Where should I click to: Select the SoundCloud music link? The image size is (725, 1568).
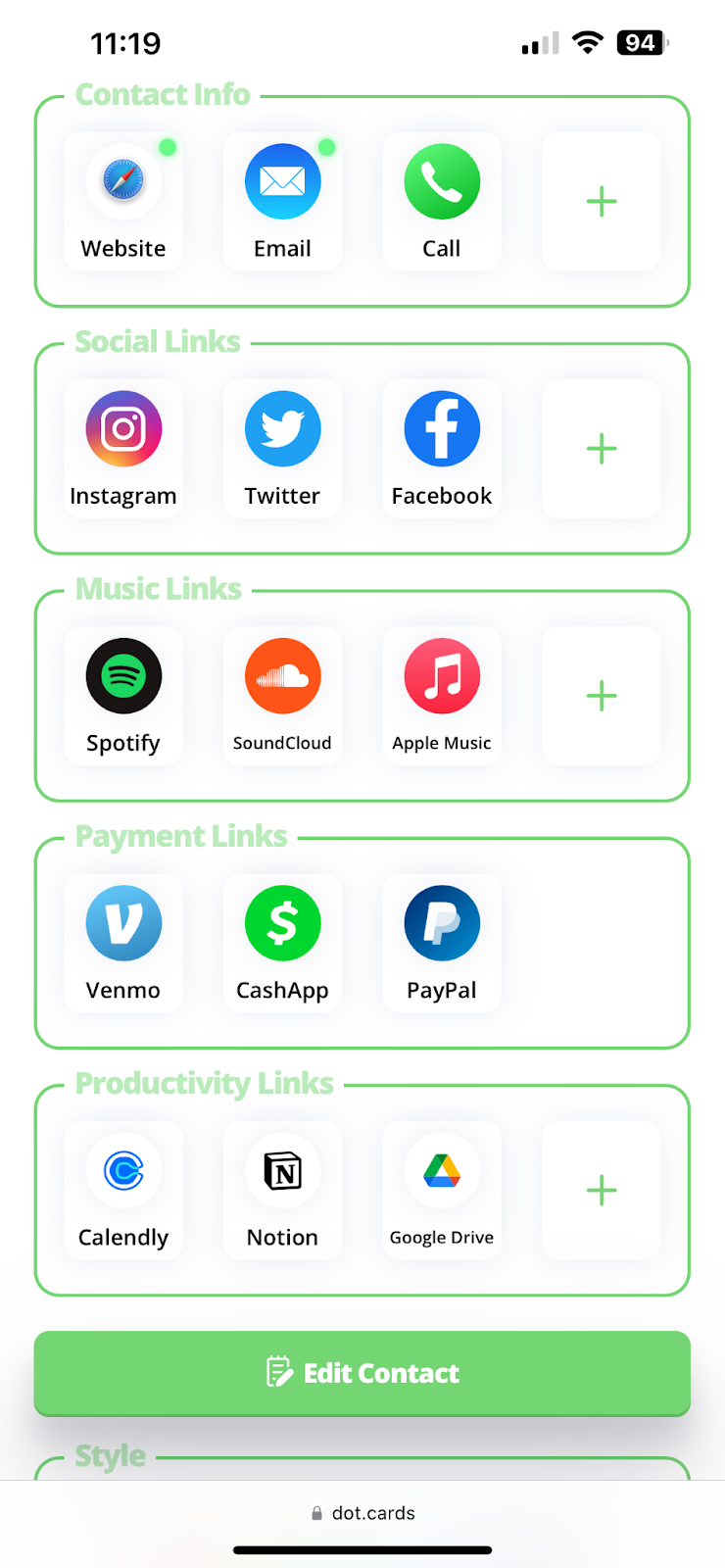282,696
